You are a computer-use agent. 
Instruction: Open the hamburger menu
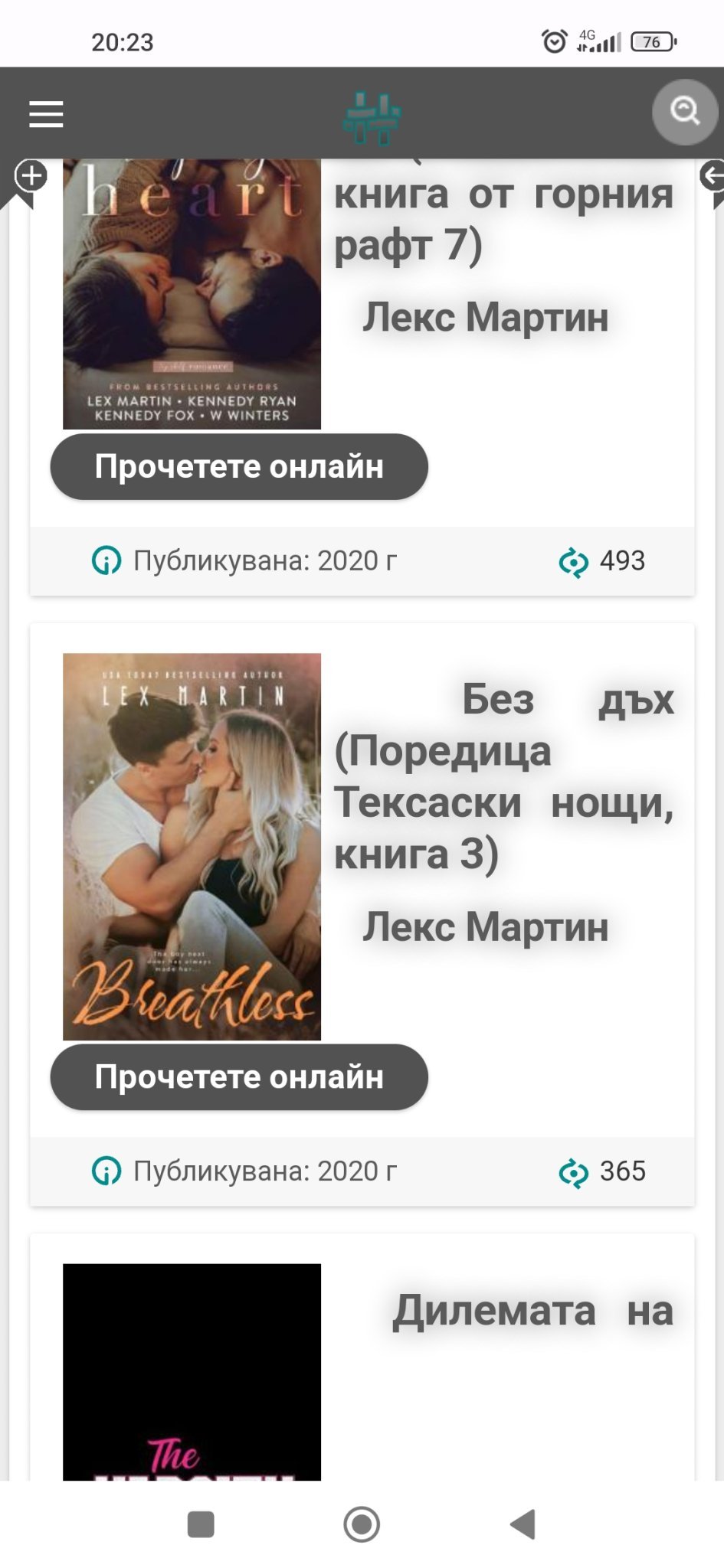point(46,114)
